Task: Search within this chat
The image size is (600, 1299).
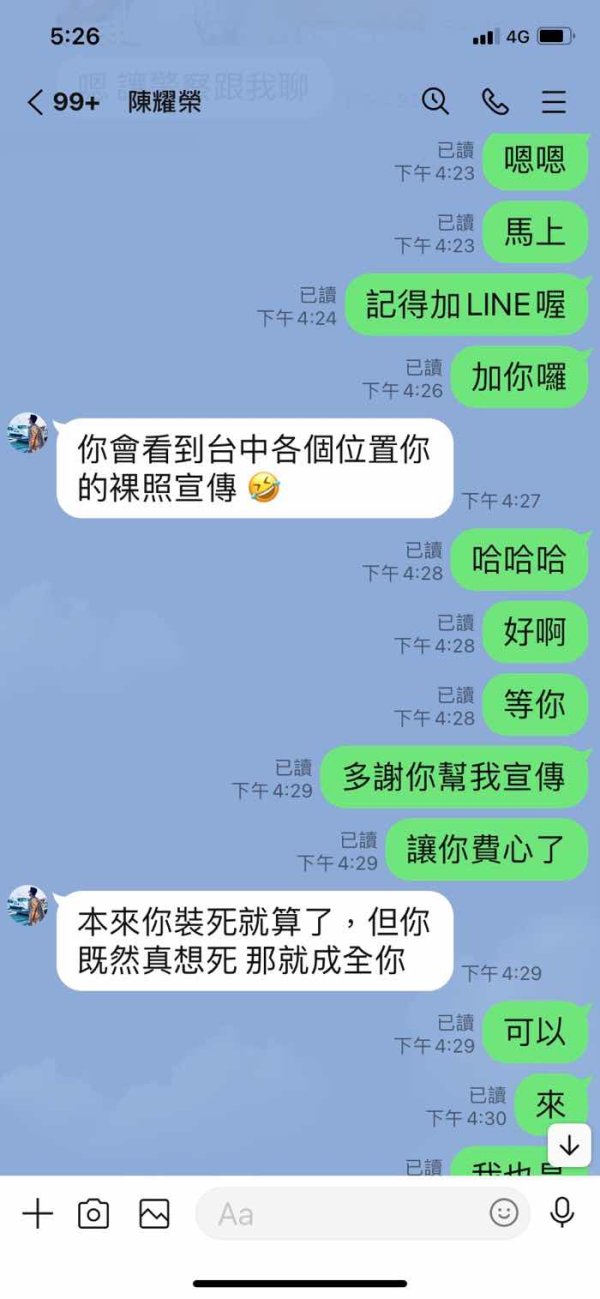Action: tap(435, 101)
